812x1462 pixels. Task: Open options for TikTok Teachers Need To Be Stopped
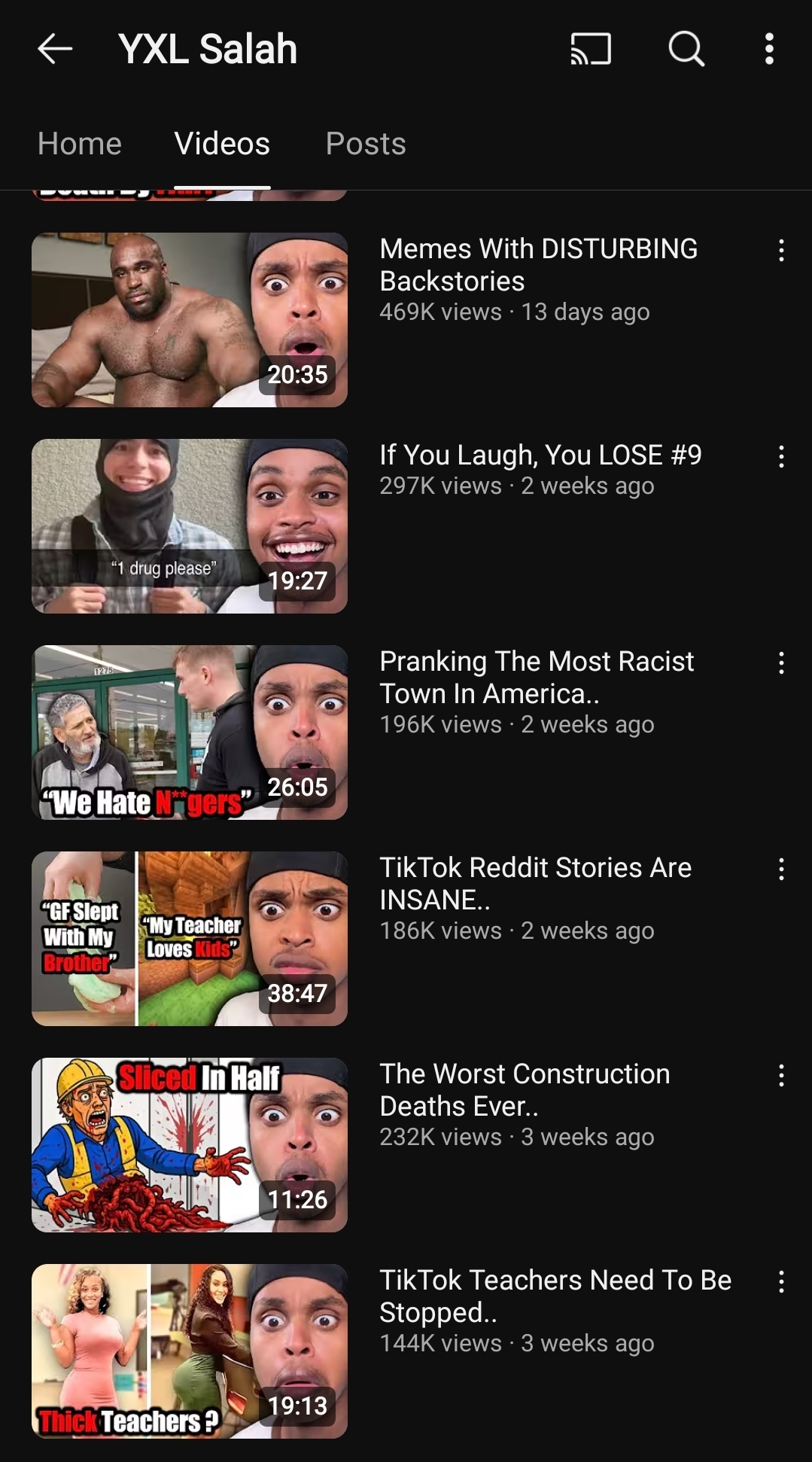point(781,1282)
